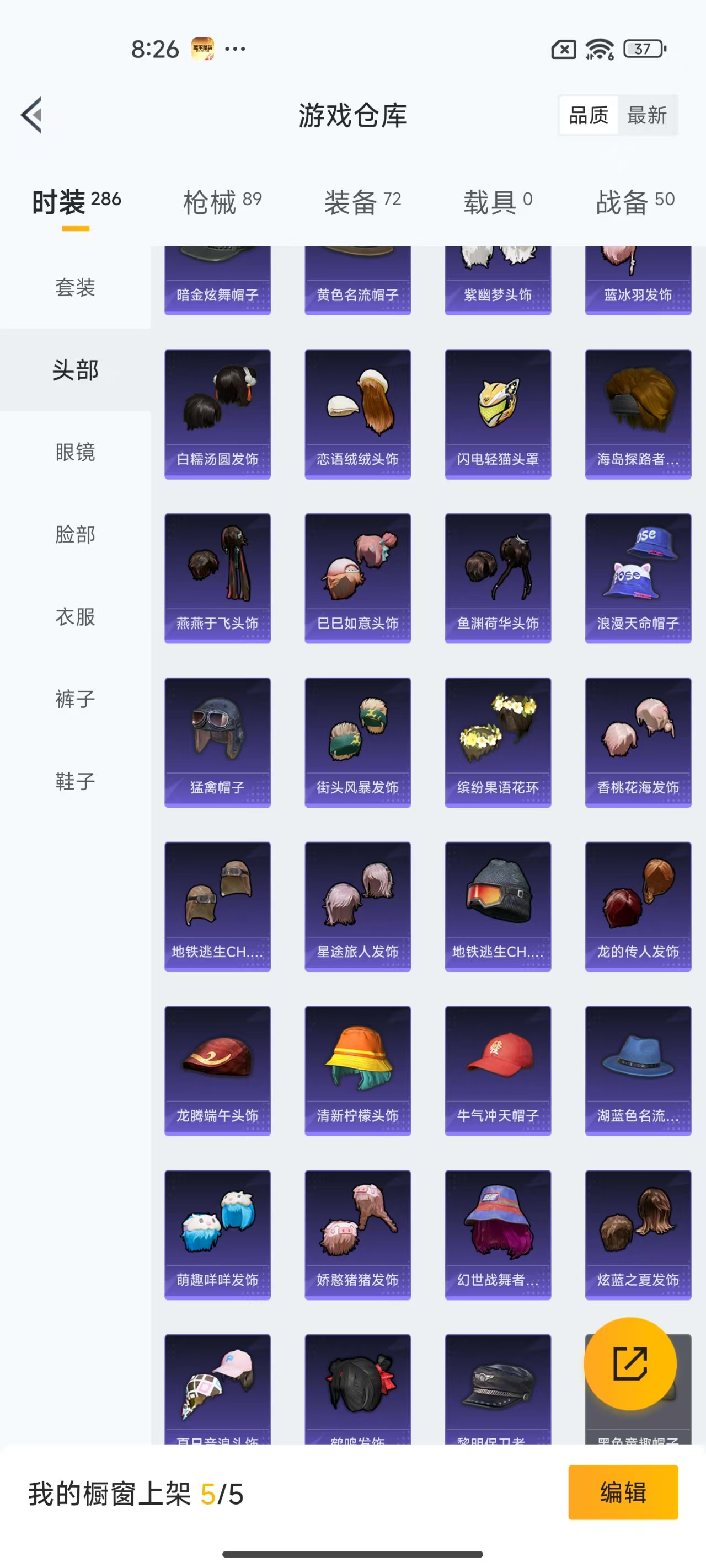Go back using the top-left arrow
The height and width of the screenshot is (1568, 706).
[31, 115]
